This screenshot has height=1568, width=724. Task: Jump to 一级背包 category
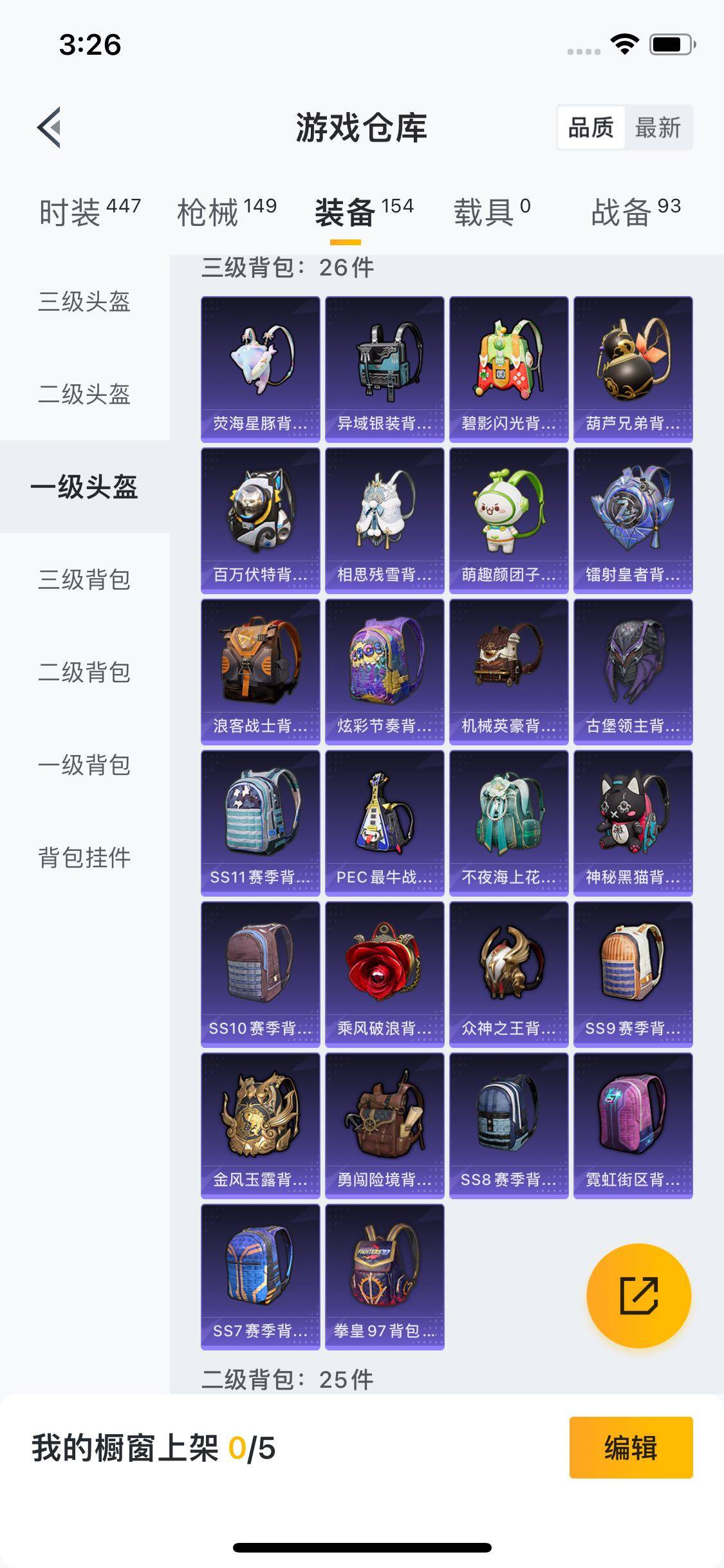tap(84, 765)
